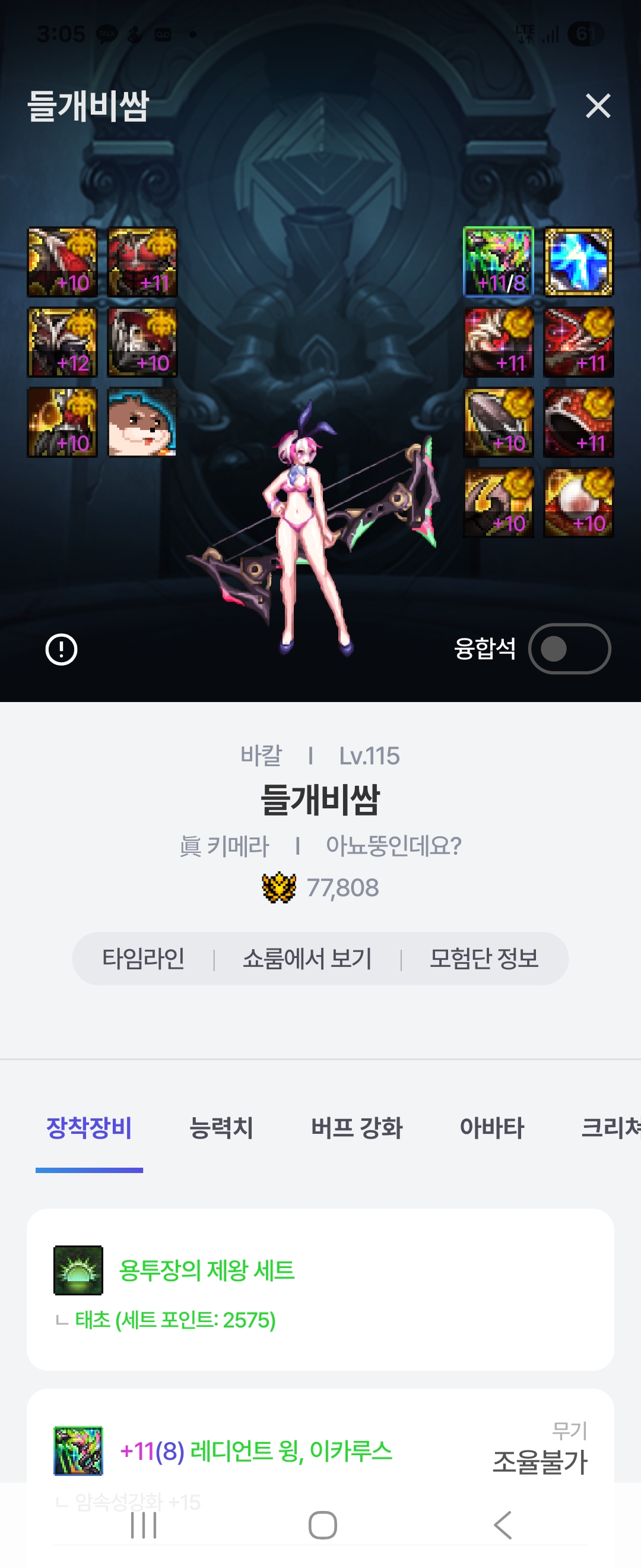Toggle the 융합석 switch
Image resolution: width=641 pixels, height=1568 pixels.
coord(569,649)
